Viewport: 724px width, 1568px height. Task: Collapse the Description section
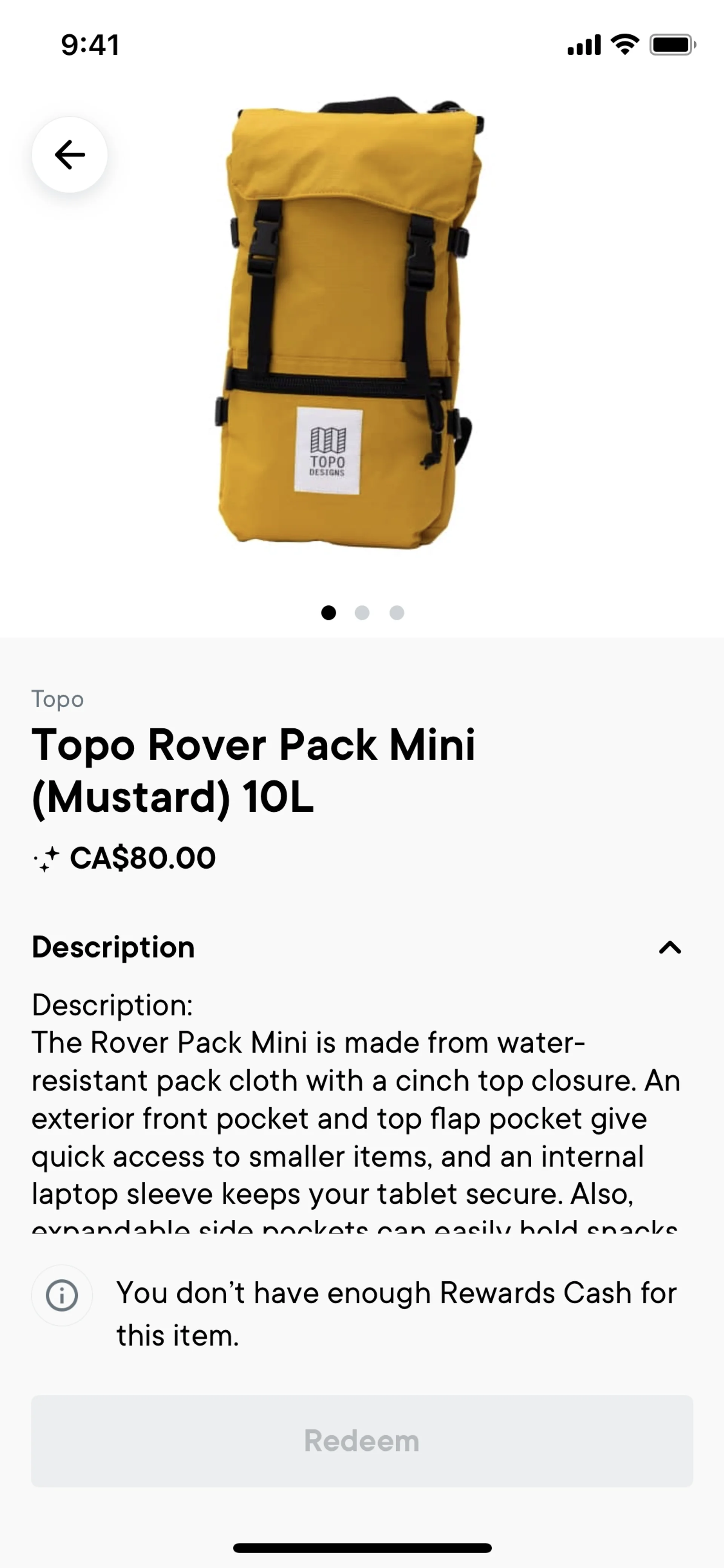click(x=670, y=947)
